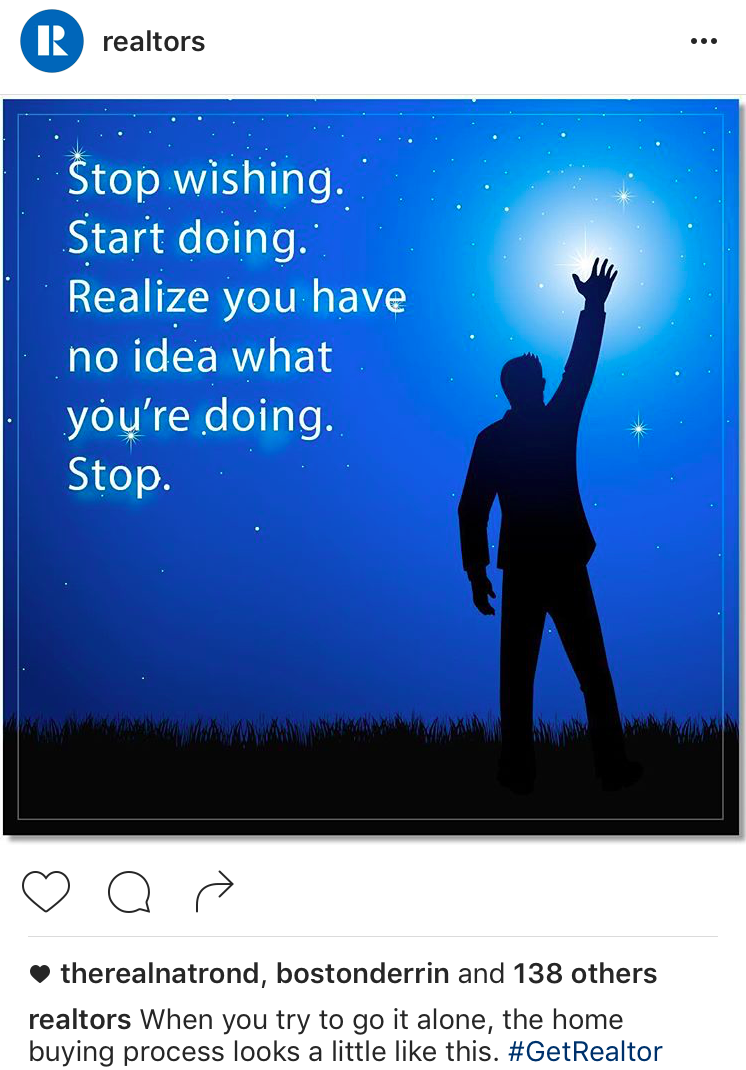Open the #GetRealtor hashtag
The image size is (746, 1070).
pos(585,1051)
